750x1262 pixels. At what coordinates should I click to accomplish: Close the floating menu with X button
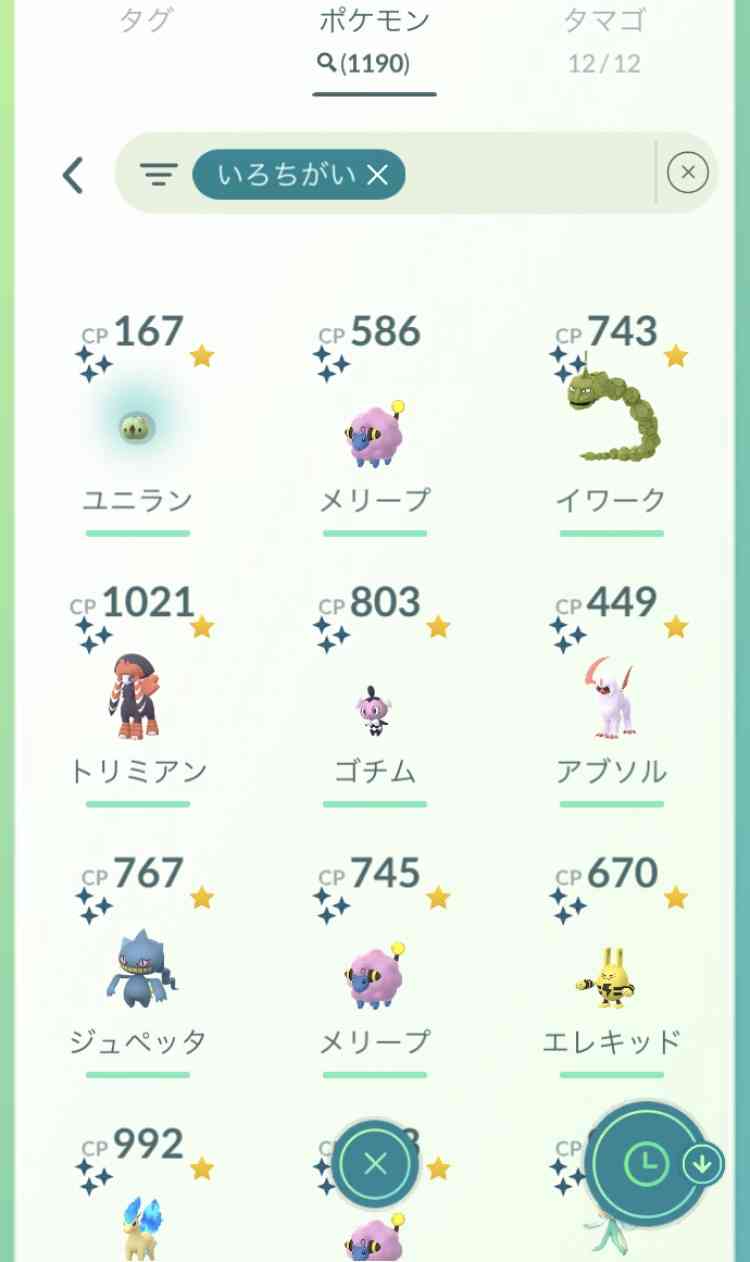(x=374, y=1165)
